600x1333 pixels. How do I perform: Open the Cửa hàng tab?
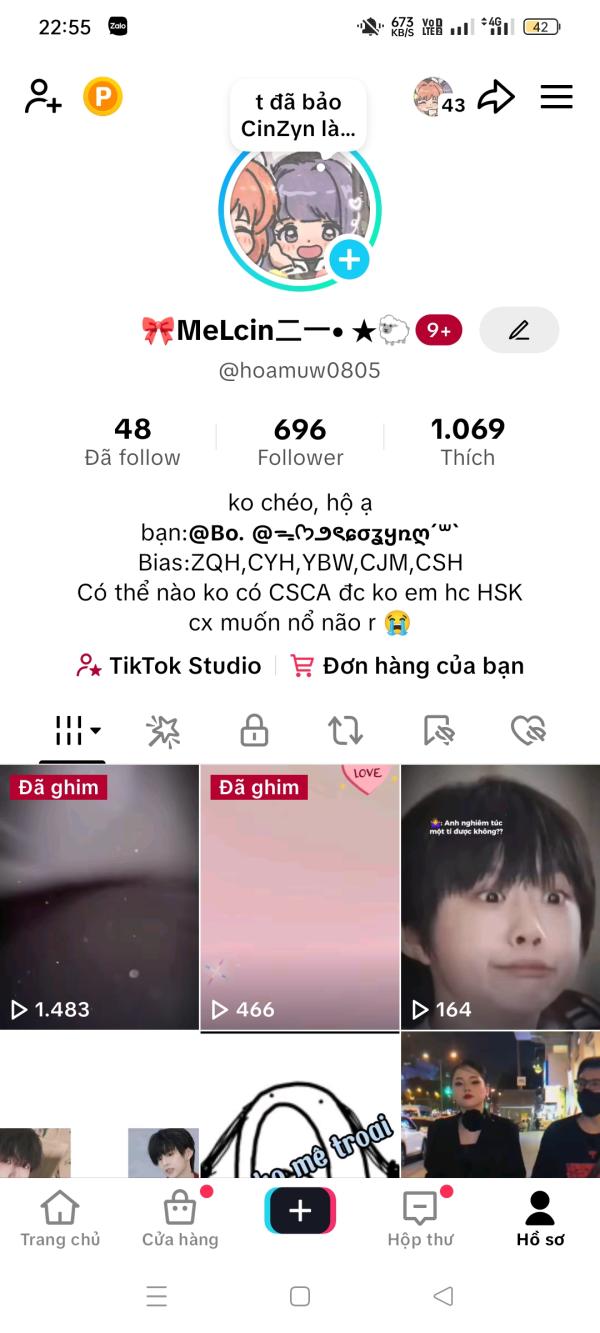pyautogui.click(x=180, y=1219)
